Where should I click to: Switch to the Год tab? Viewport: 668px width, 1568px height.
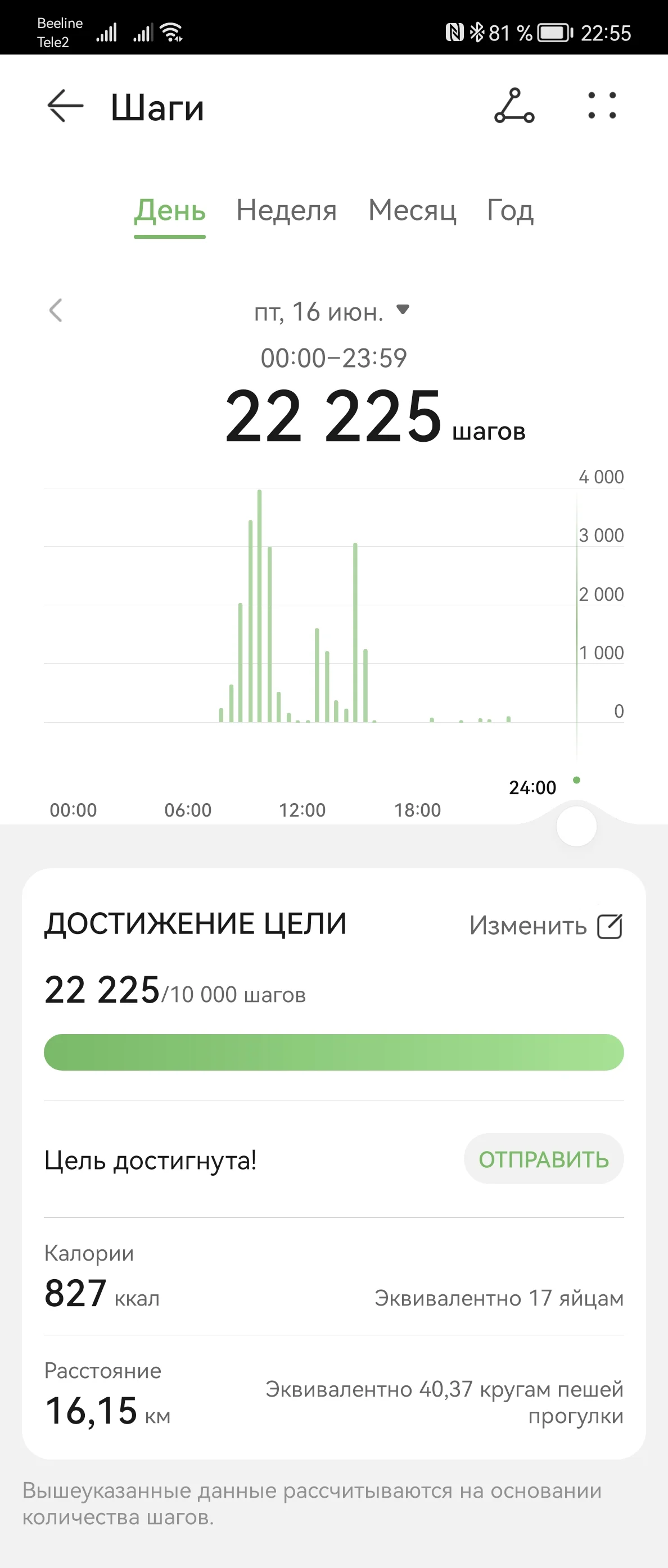509,211
